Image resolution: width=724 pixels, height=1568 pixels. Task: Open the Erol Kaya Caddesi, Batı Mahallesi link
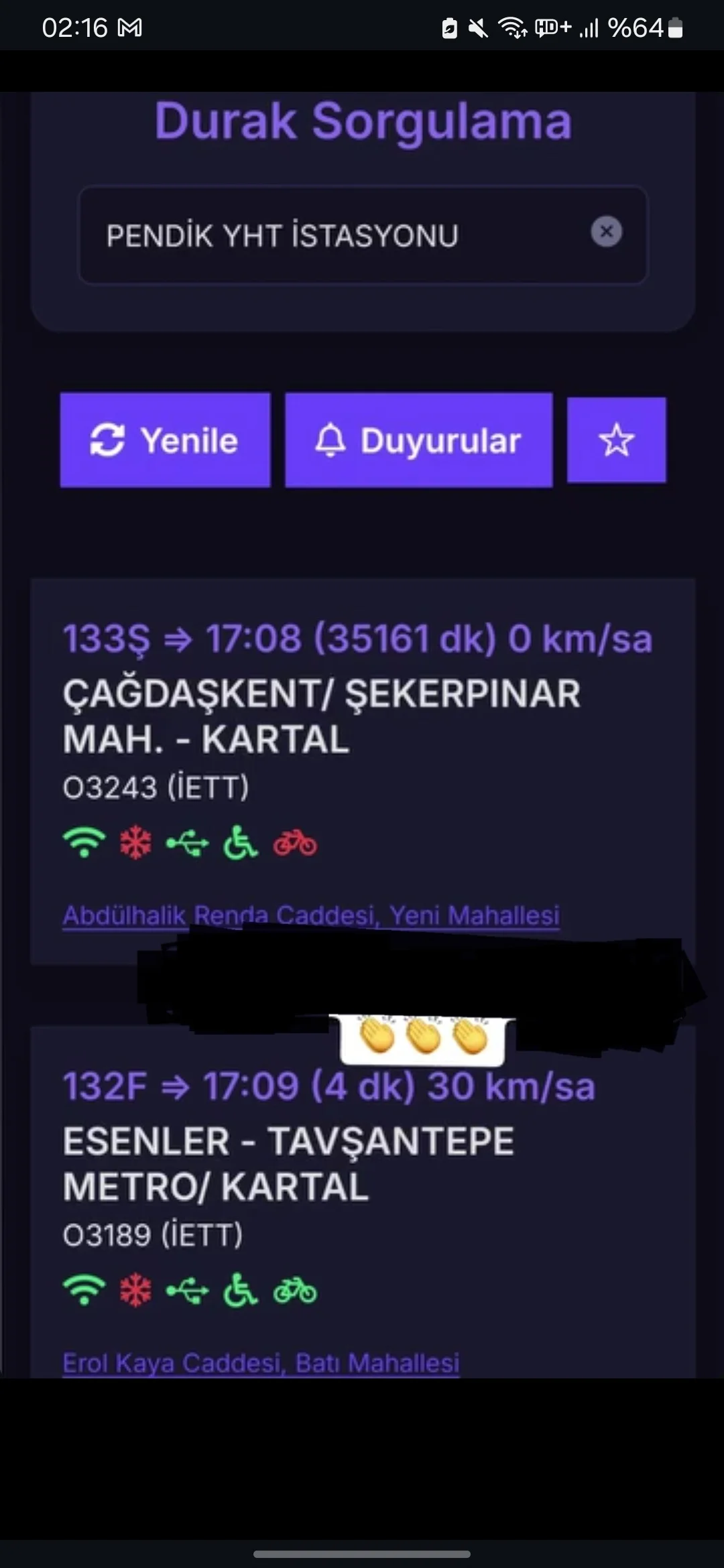point(261,1362)
